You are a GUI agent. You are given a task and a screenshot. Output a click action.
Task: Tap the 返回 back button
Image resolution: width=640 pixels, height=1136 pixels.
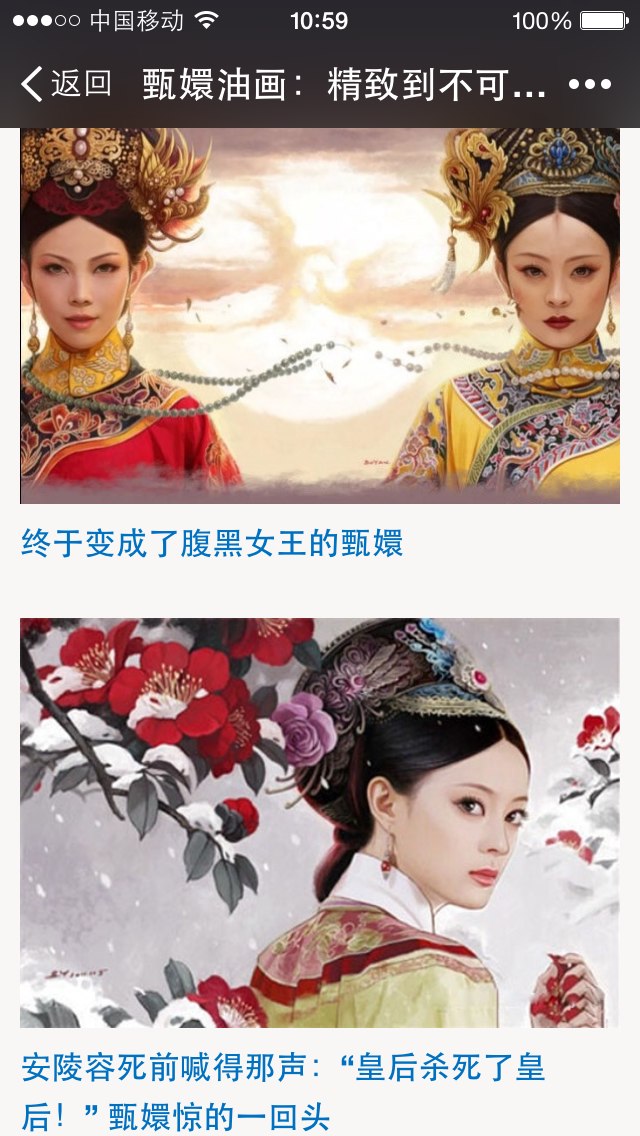point(66,84)
